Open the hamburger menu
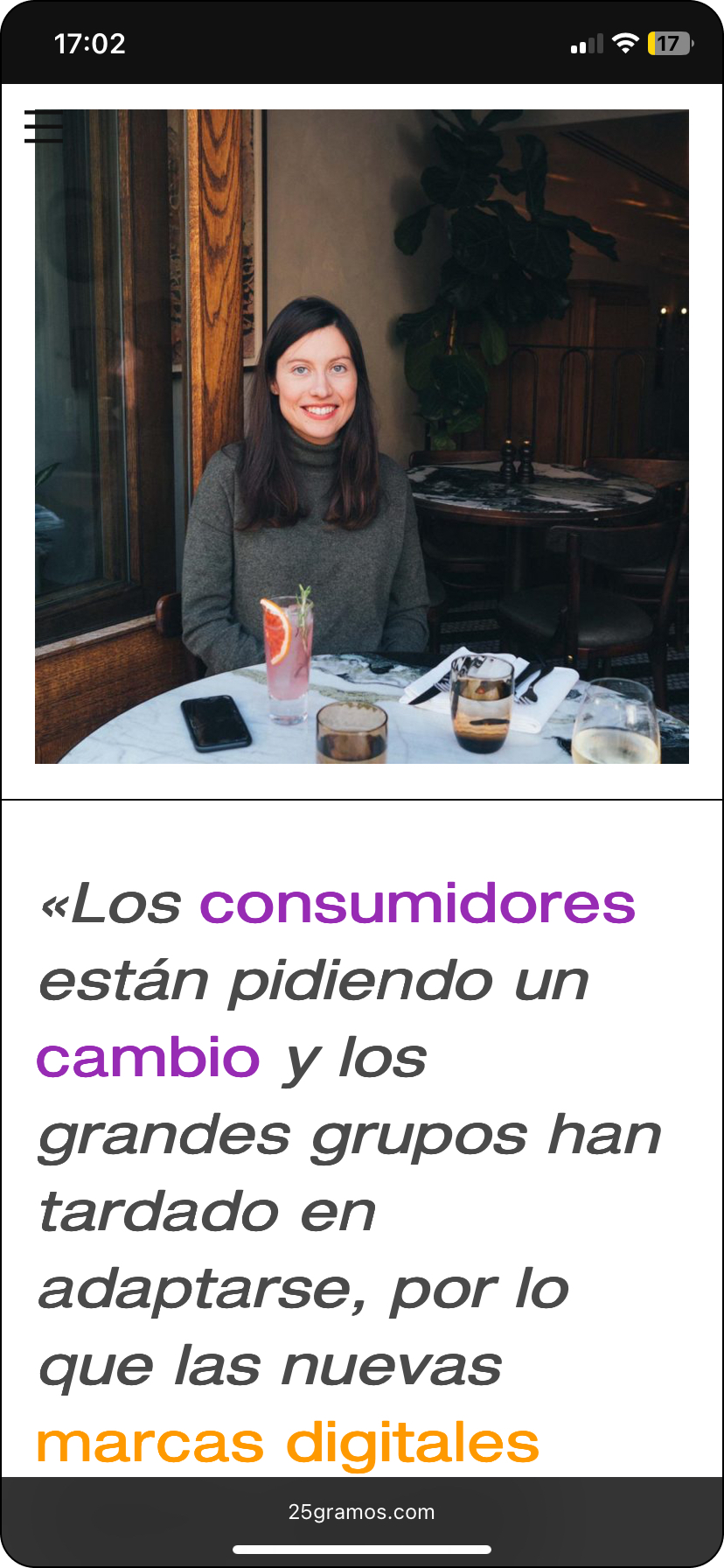Viewport: 724px width, 1568px height. pos(43,127)
